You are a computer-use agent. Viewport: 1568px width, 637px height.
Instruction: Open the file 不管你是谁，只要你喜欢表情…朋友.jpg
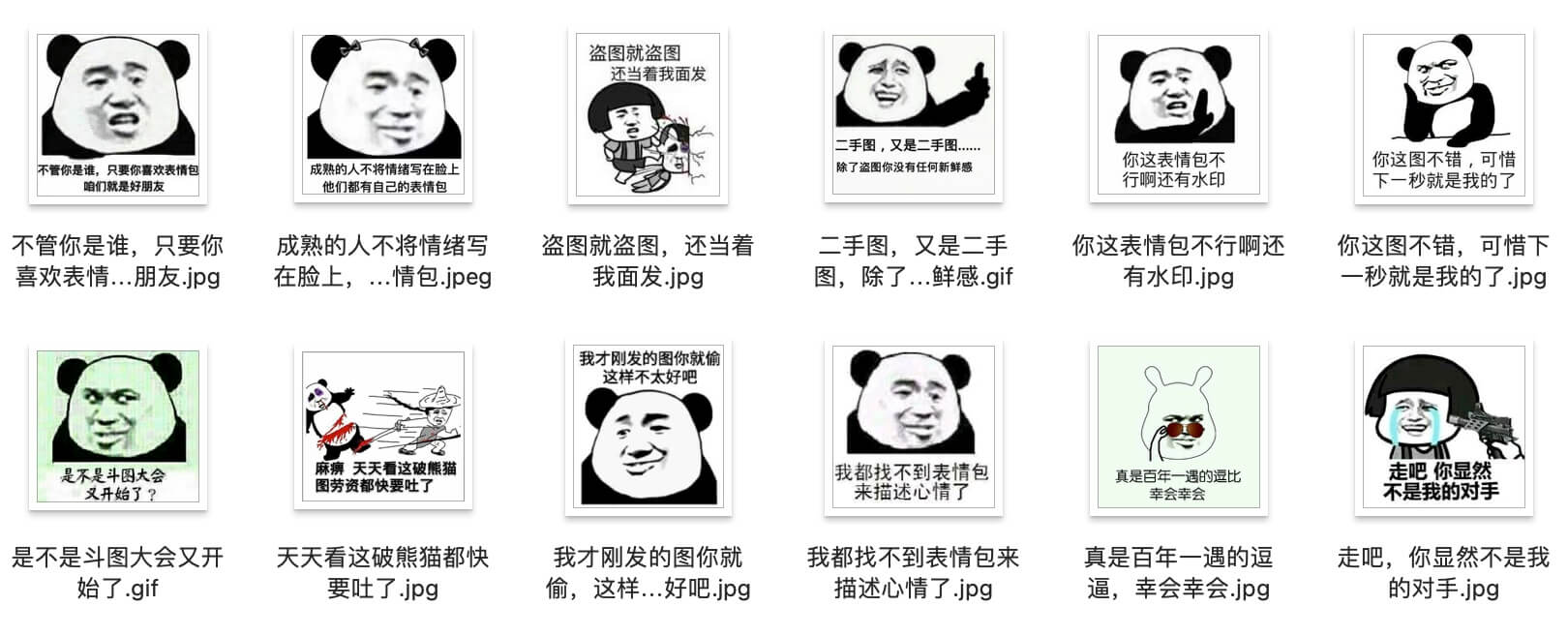pos(118,116)
